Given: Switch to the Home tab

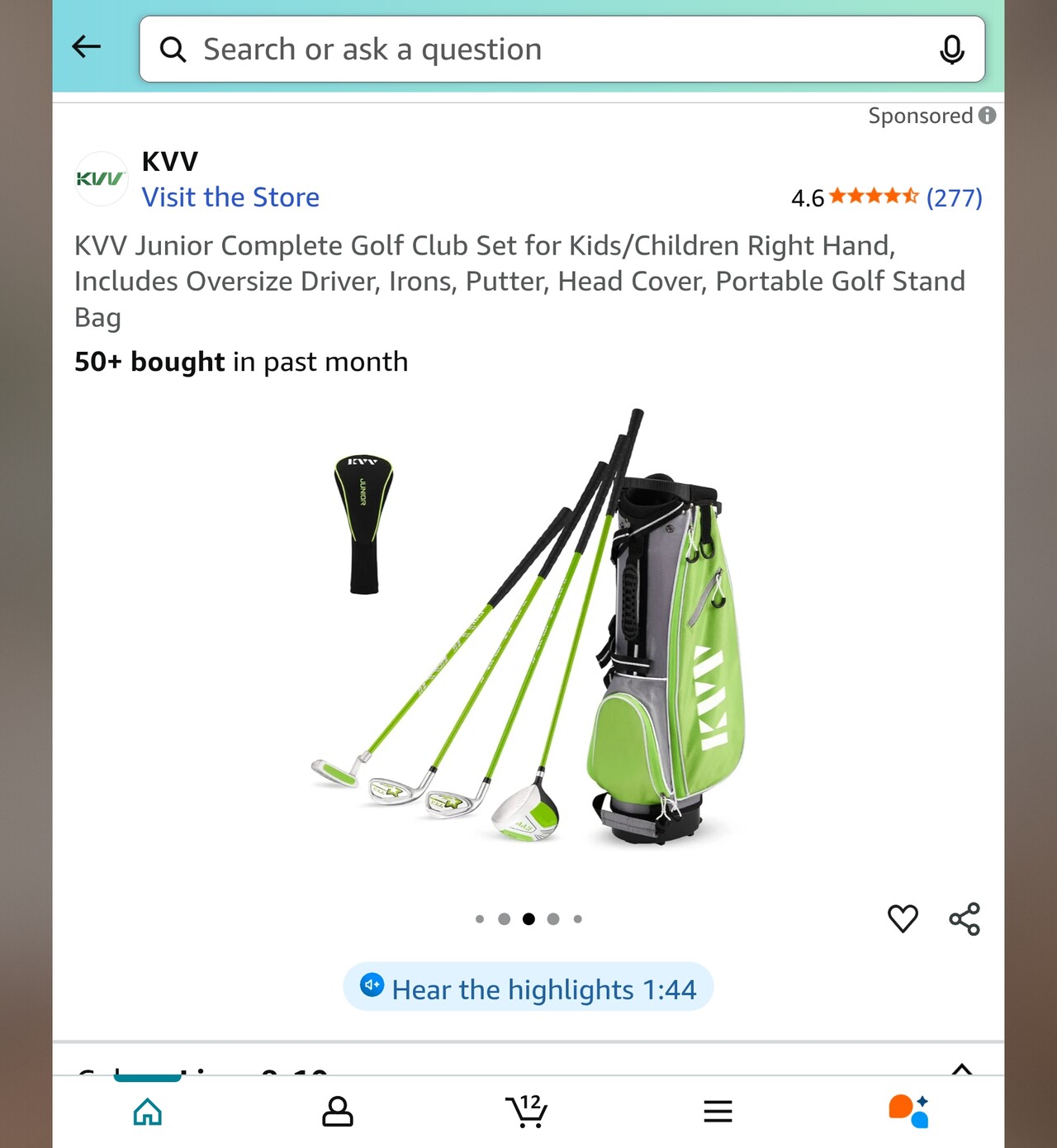Looking at the screenshot, I should 148,1112.
